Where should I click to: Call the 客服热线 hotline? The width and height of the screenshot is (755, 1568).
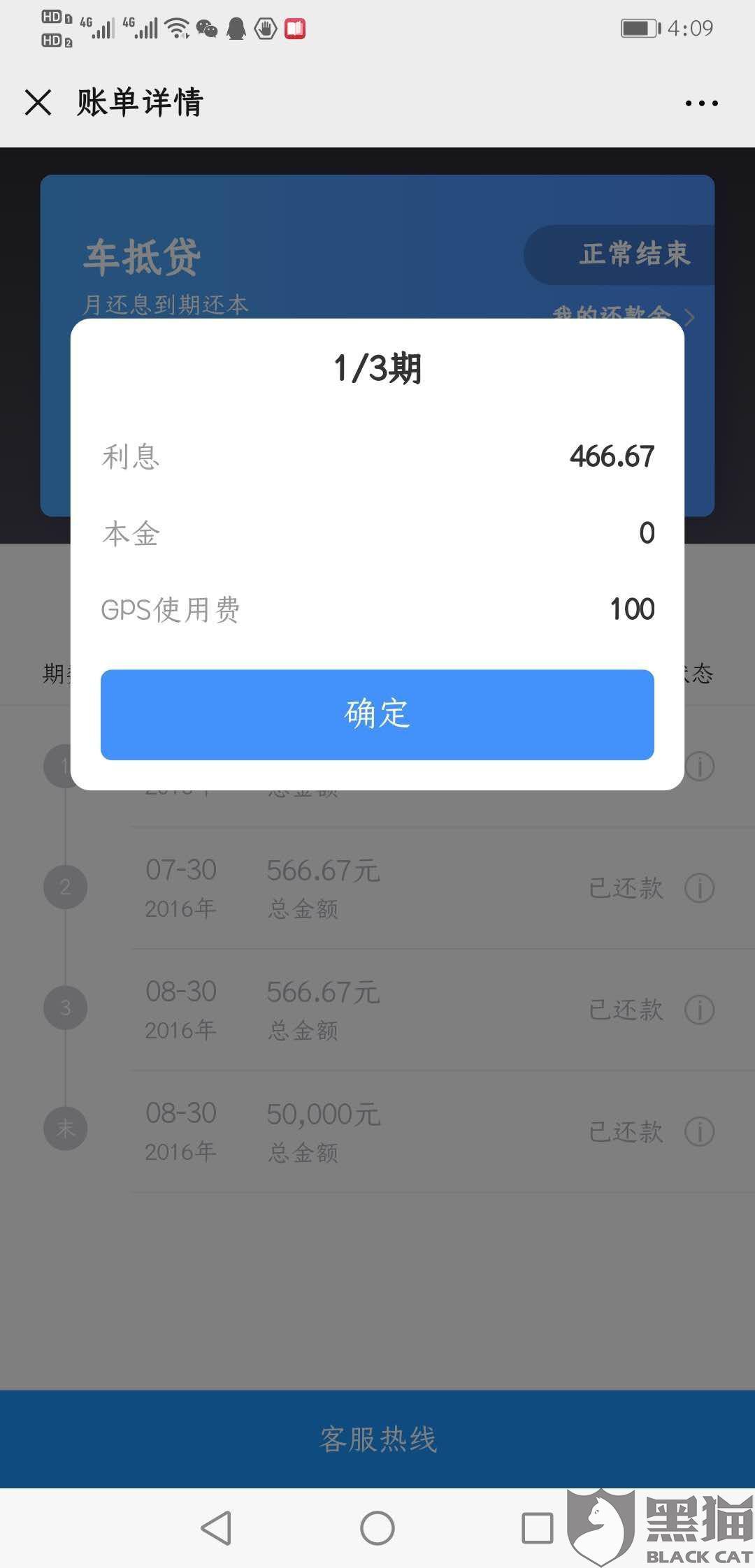tap(377, 1439)
